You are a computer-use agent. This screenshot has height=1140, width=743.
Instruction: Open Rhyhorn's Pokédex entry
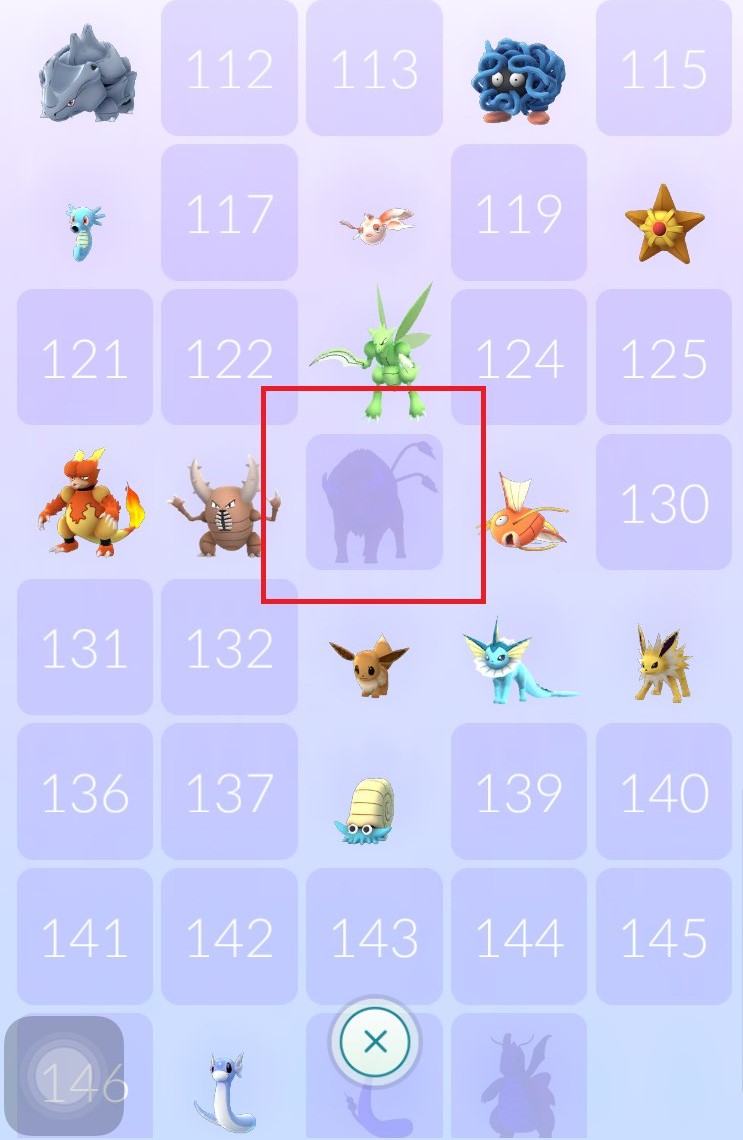tap(86, 72)
